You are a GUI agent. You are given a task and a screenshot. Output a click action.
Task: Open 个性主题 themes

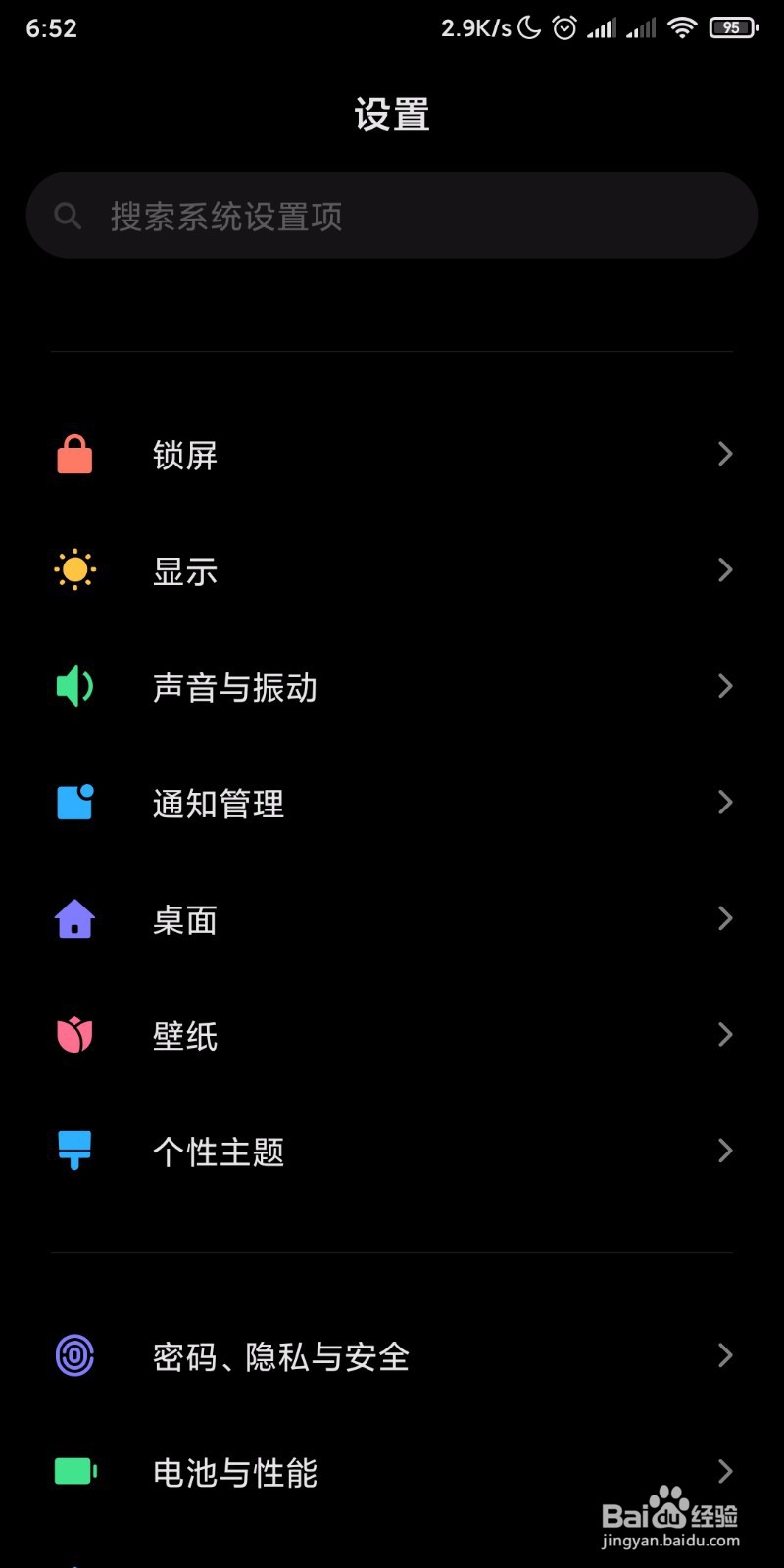(392, 1151)
